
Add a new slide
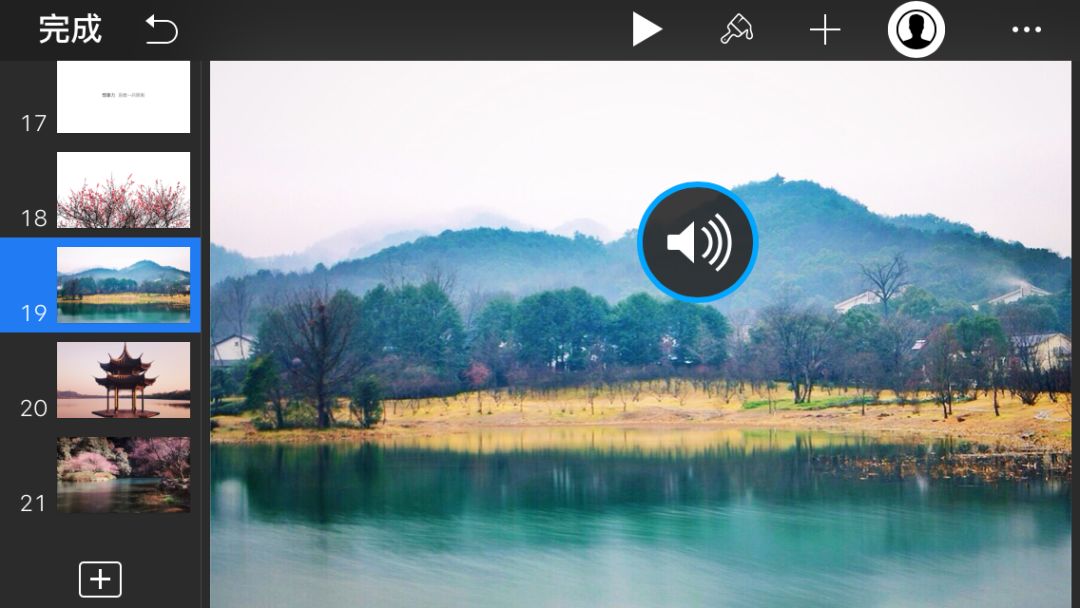tap(100, 579)
